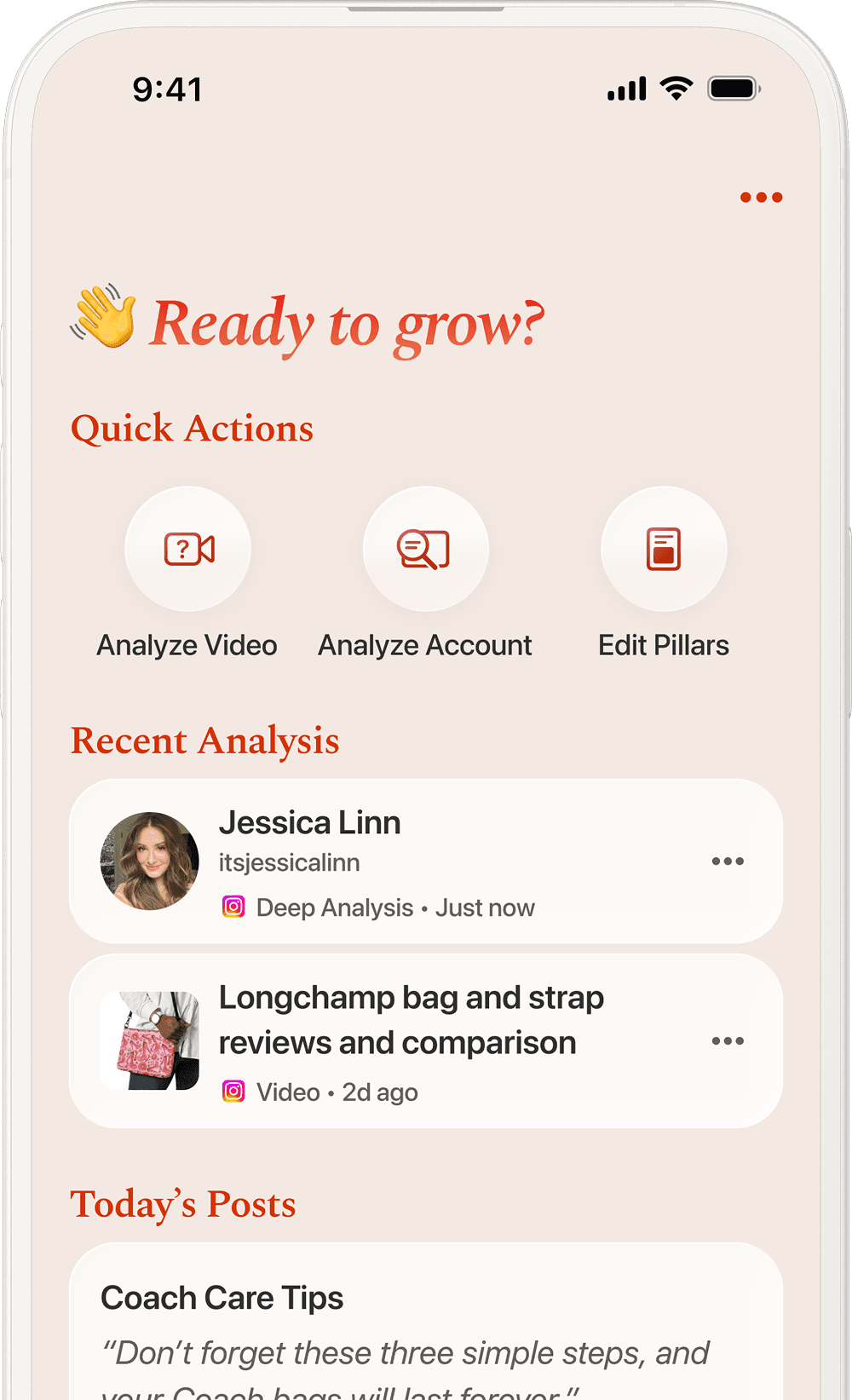Click the Instagram icon on Jessica Linn's analysis
852x1400 pixels.
click(233, 906)
